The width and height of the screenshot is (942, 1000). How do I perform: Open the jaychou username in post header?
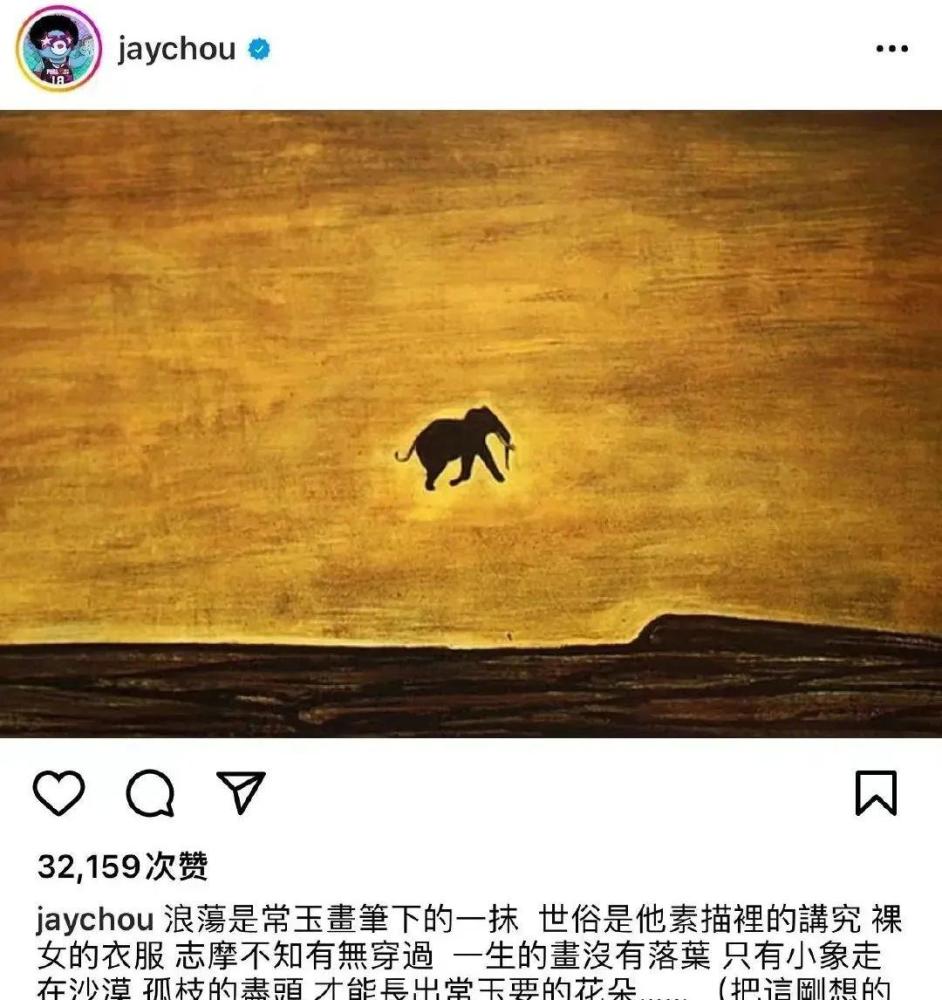click(176, 48)
